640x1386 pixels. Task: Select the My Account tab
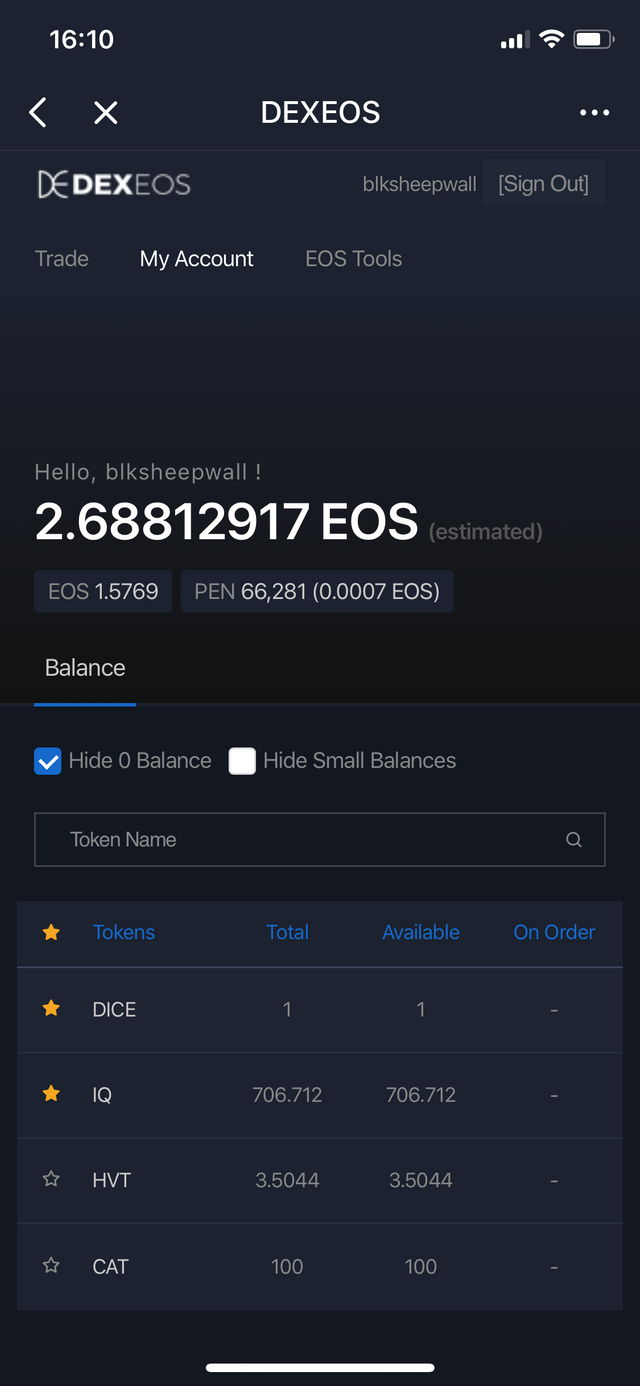pos(196,259)
